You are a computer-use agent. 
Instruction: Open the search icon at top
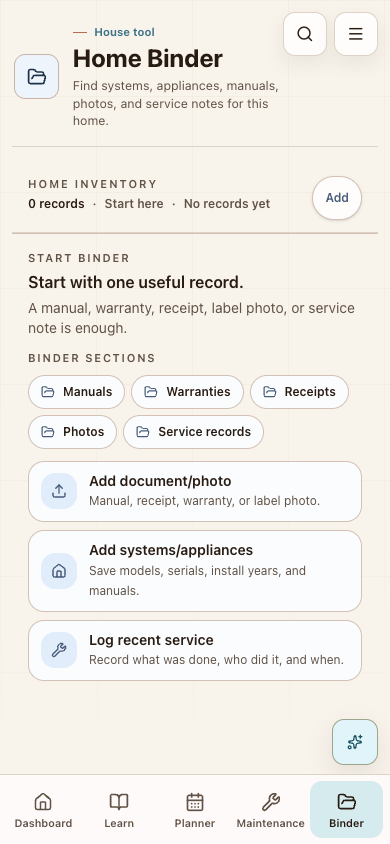304,34
